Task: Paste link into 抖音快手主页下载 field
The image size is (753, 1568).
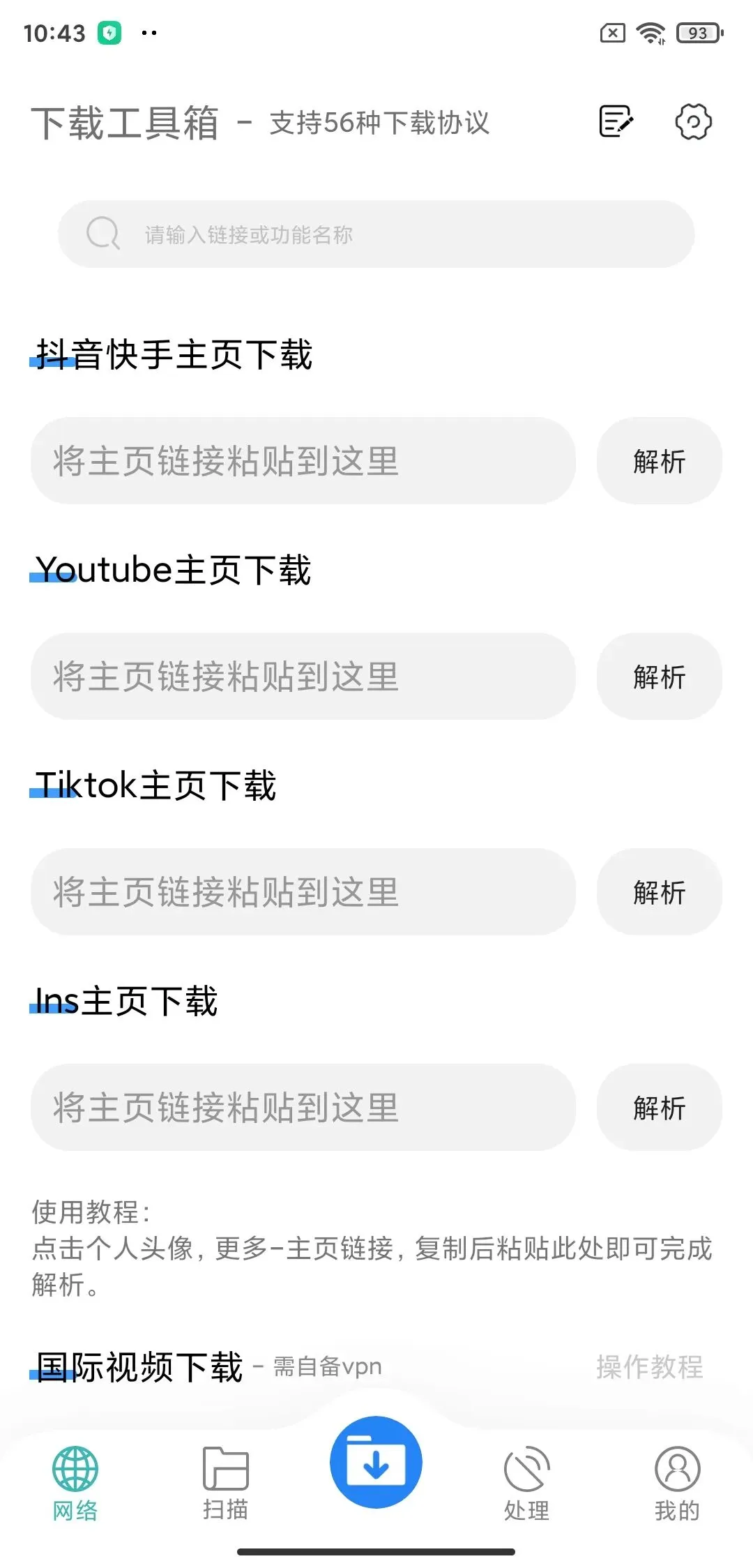Action: tap(303, 461)
